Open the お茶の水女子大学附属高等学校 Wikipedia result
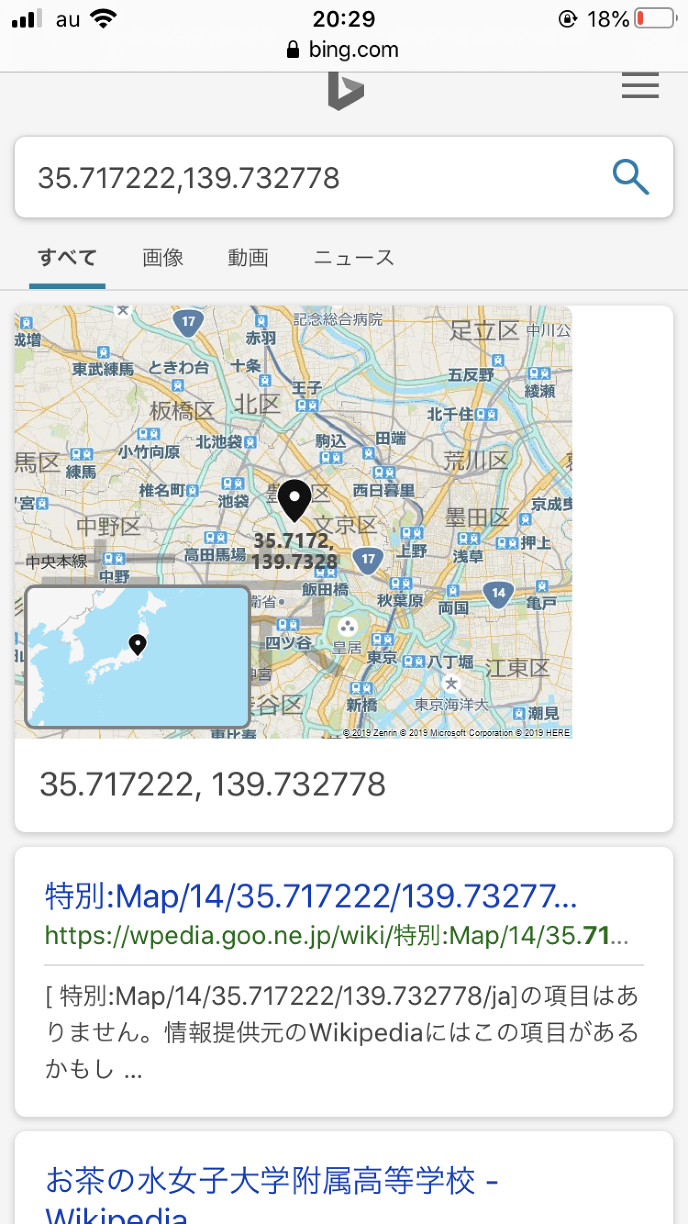 tap(272, 1182)
